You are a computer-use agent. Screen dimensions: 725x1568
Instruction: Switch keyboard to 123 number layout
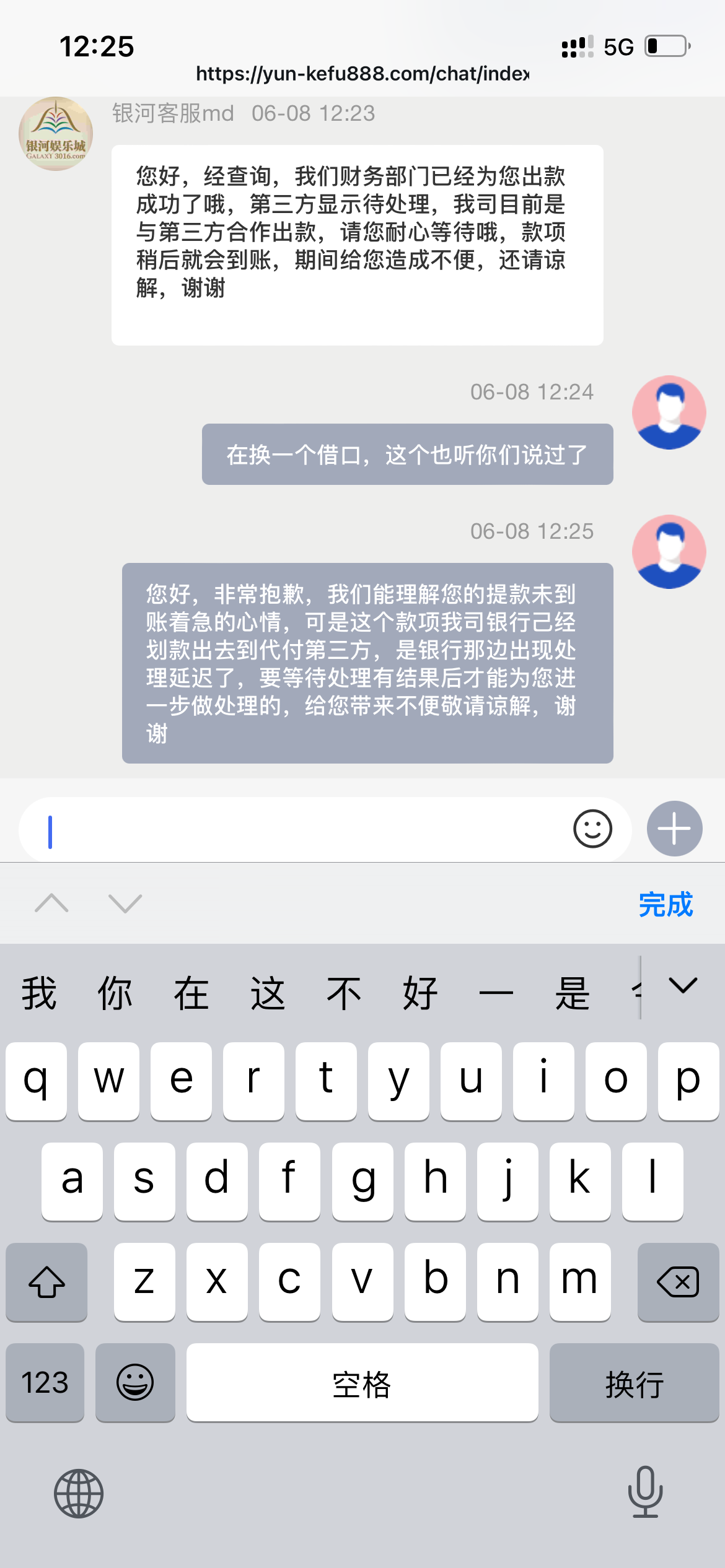click(x=45, y=1382)
